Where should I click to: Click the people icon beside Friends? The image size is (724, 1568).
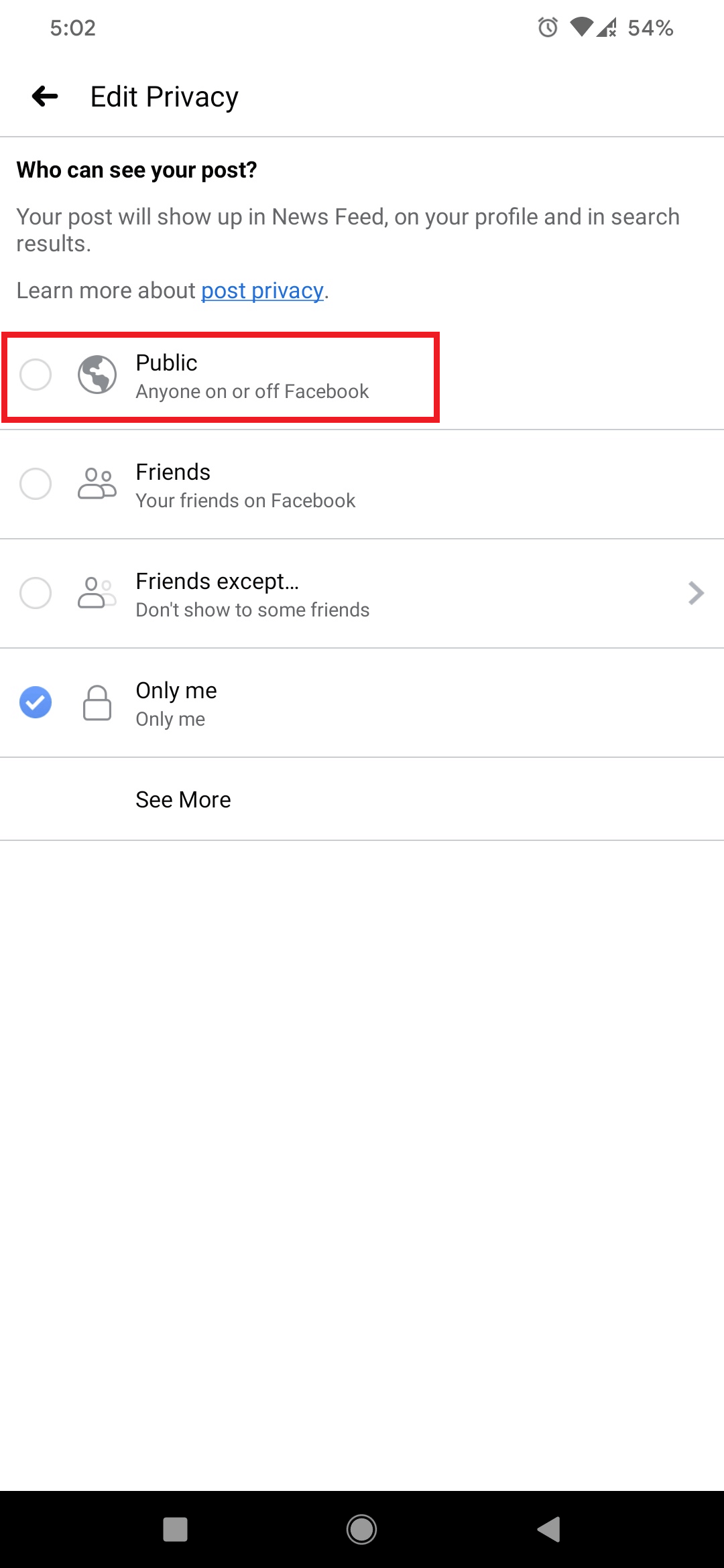(x=97, y=484)
